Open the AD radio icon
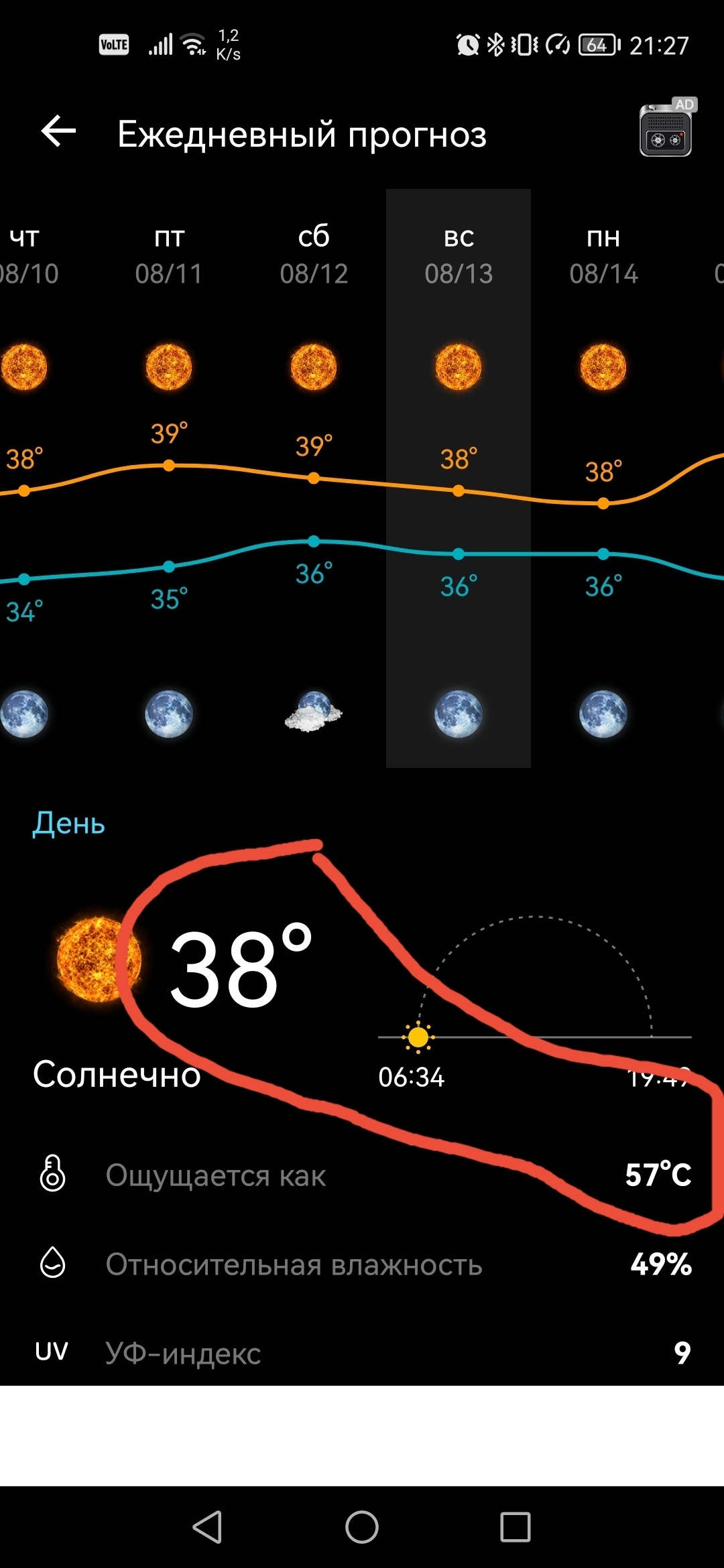The width and height of the screenshot is (724, 1568). point(667,128)
